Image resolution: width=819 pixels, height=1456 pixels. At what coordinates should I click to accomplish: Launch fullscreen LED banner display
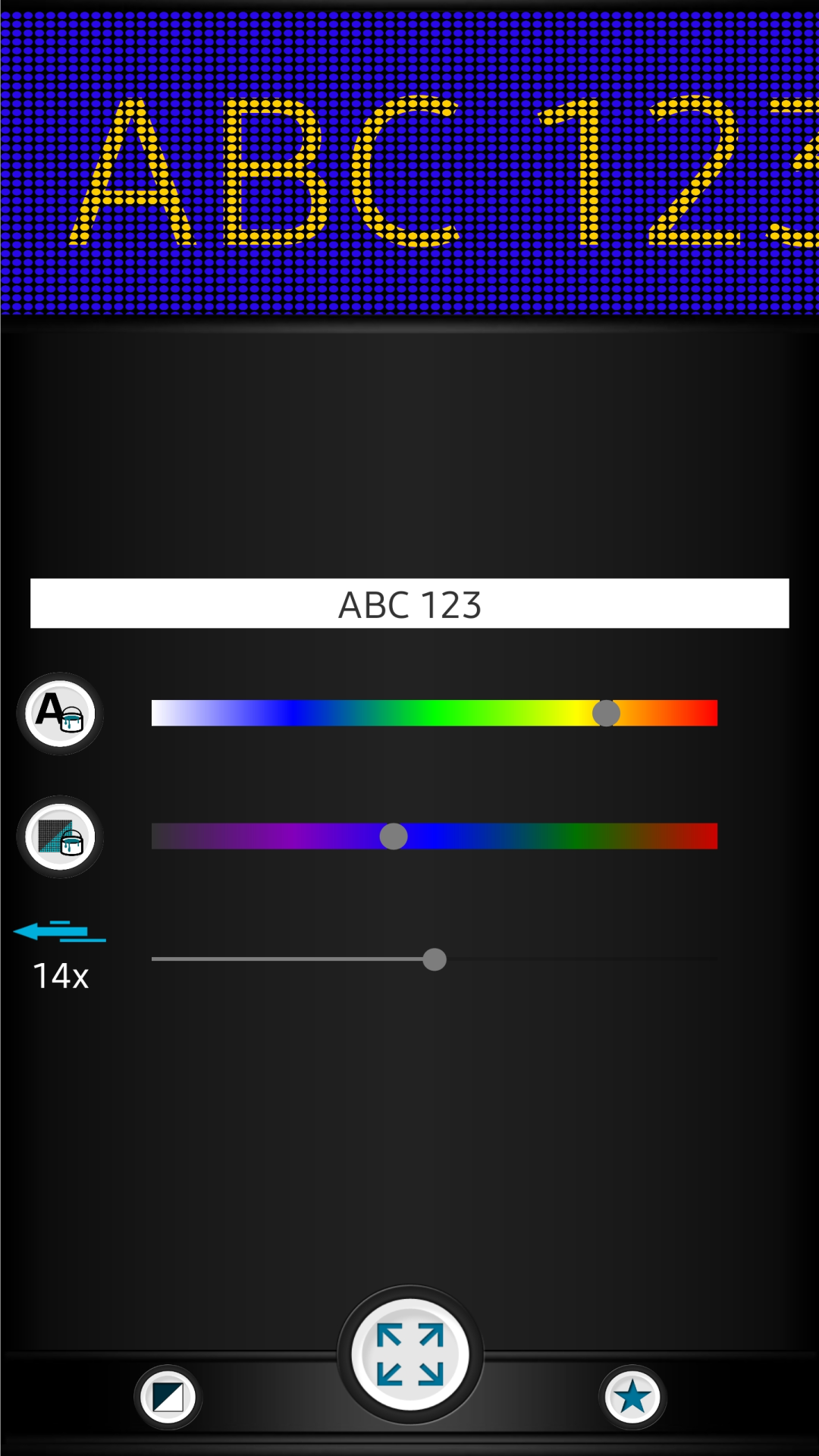[409, 1354]
